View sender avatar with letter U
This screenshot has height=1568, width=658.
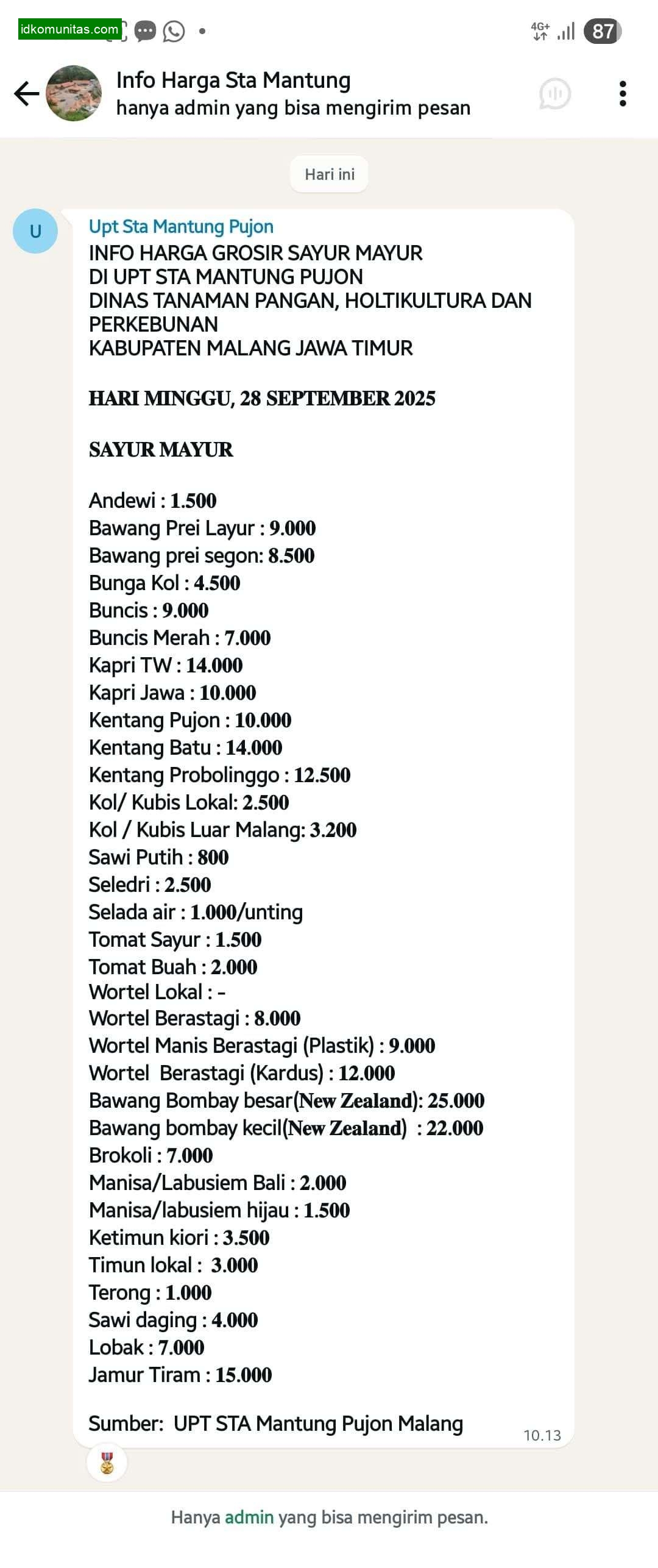point(35,231)
